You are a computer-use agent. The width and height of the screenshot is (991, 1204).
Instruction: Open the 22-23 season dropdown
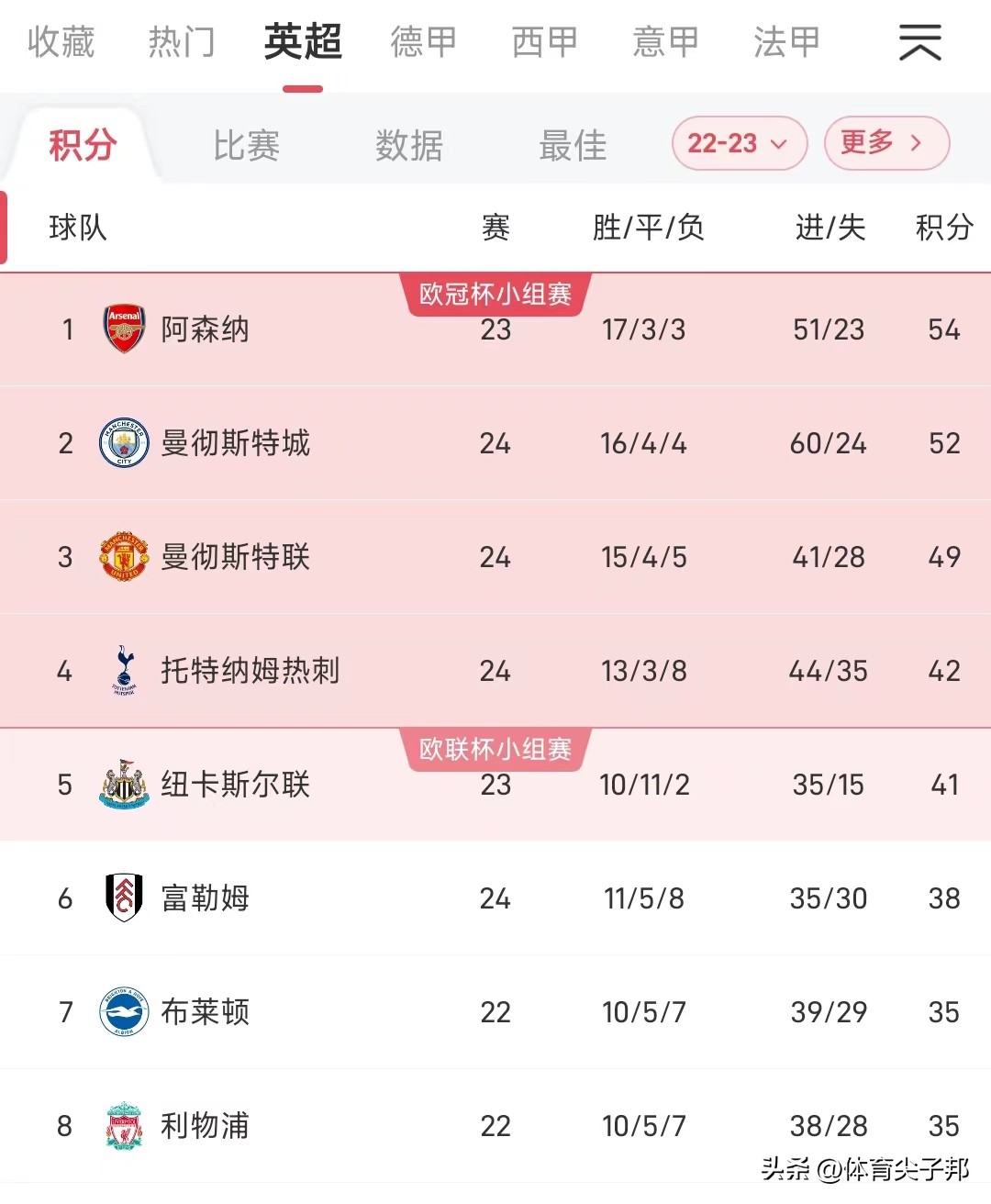(739, 143)
